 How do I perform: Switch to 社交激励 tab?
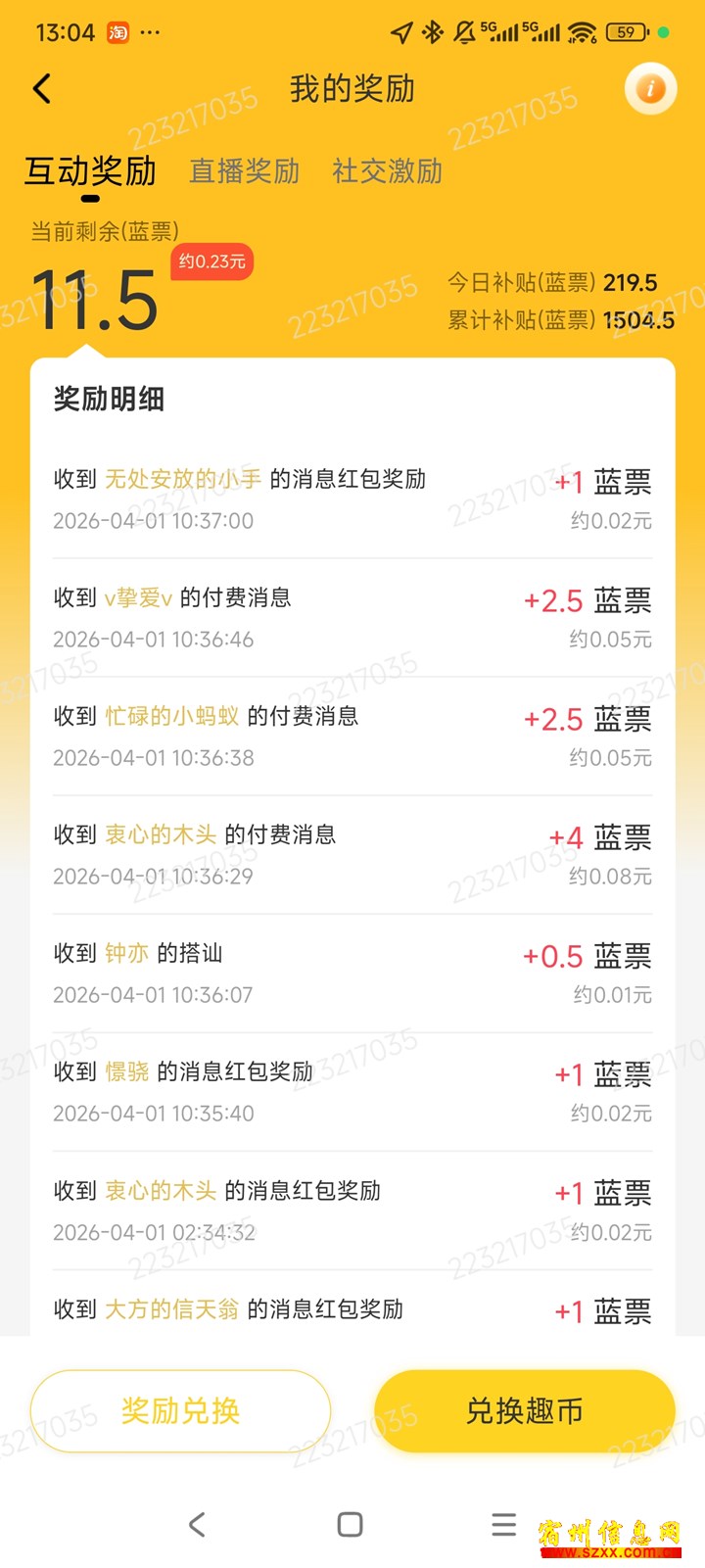[x=387, y=171]
